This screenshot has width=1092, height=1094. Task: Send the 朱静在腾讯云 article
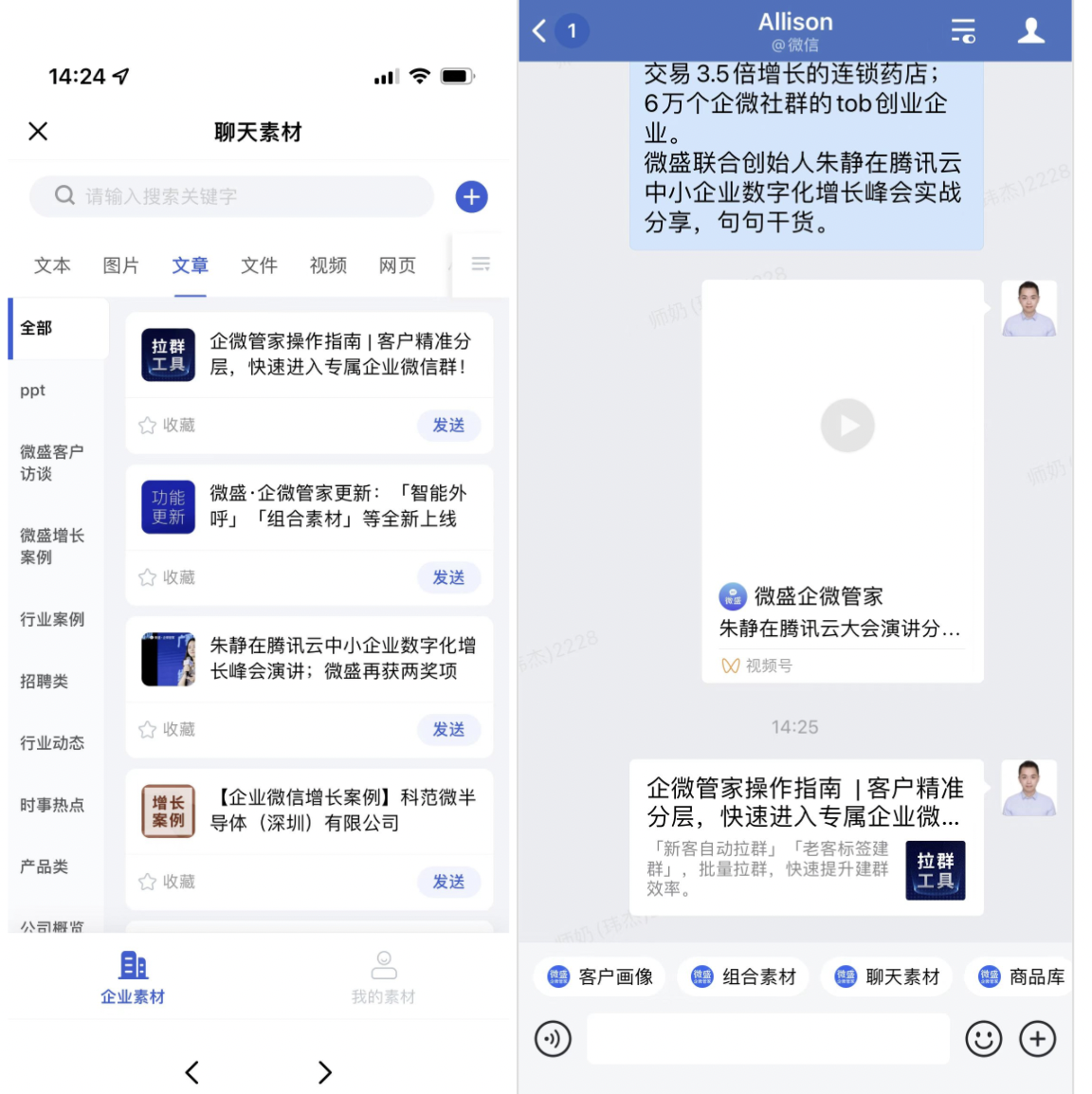click(x=448, y=729)
